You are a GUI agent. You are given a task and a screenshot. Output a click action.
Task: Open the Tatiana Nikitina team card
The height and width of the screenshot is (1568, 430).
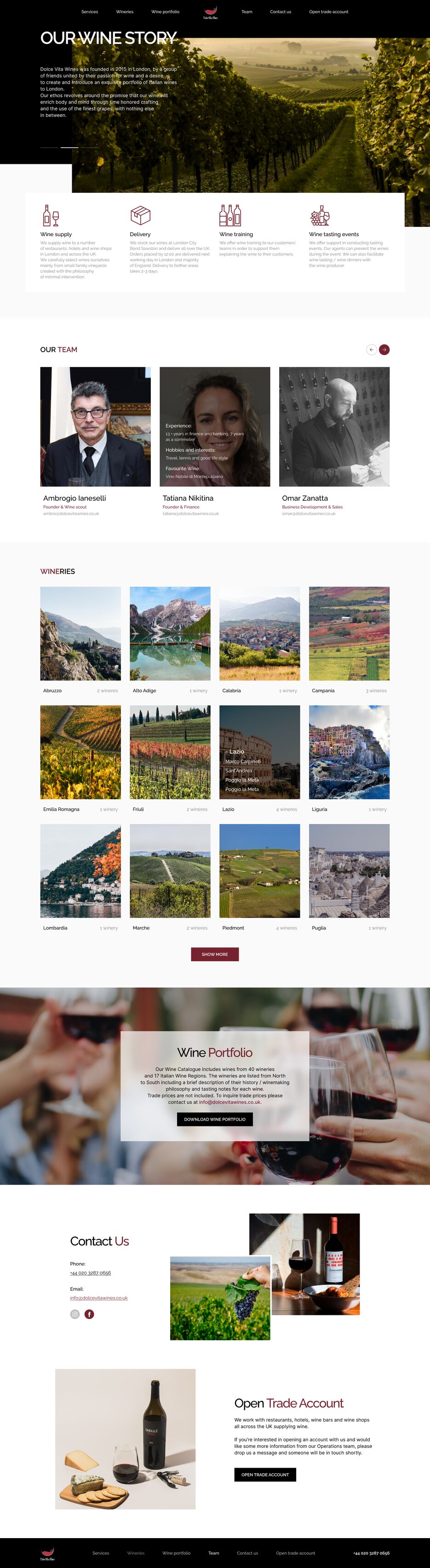click(215, 427)
